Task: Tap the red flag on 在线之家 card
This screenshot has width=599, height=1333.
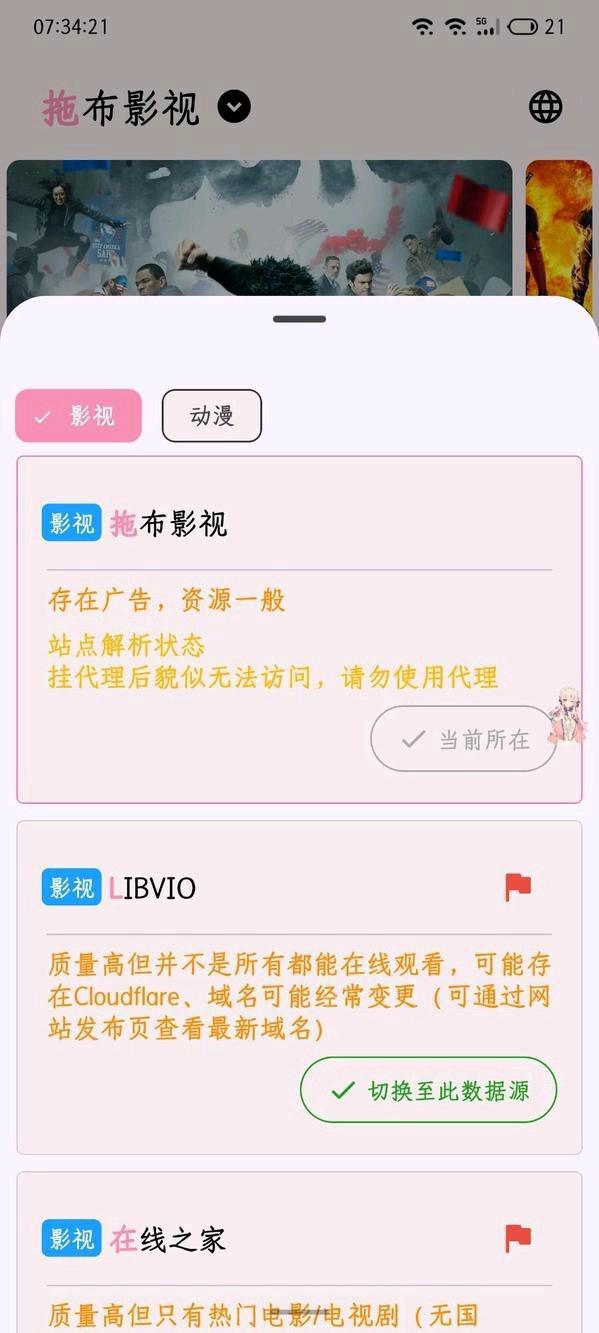Action: pos(518,1238)
